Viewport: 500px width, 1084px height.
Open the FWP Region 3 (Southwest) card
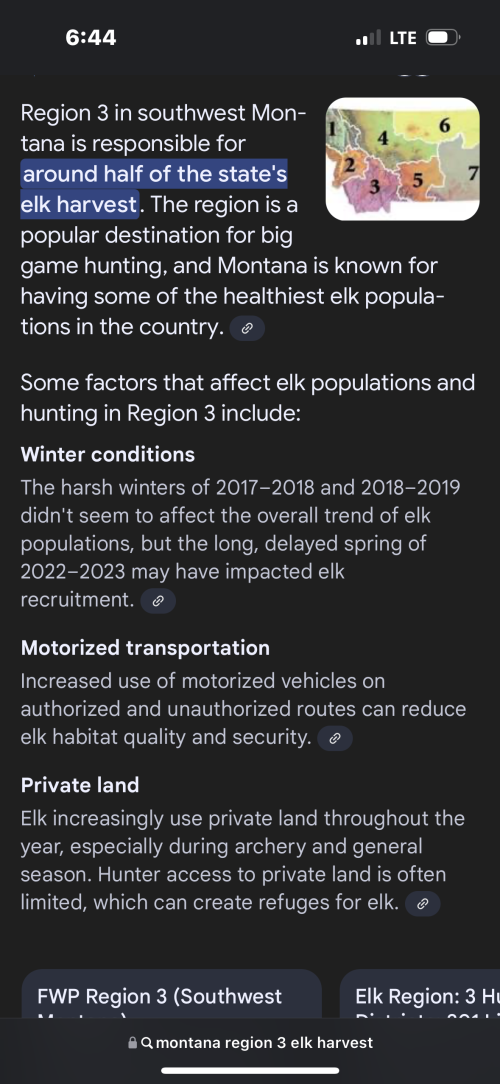tap(172, 993)
